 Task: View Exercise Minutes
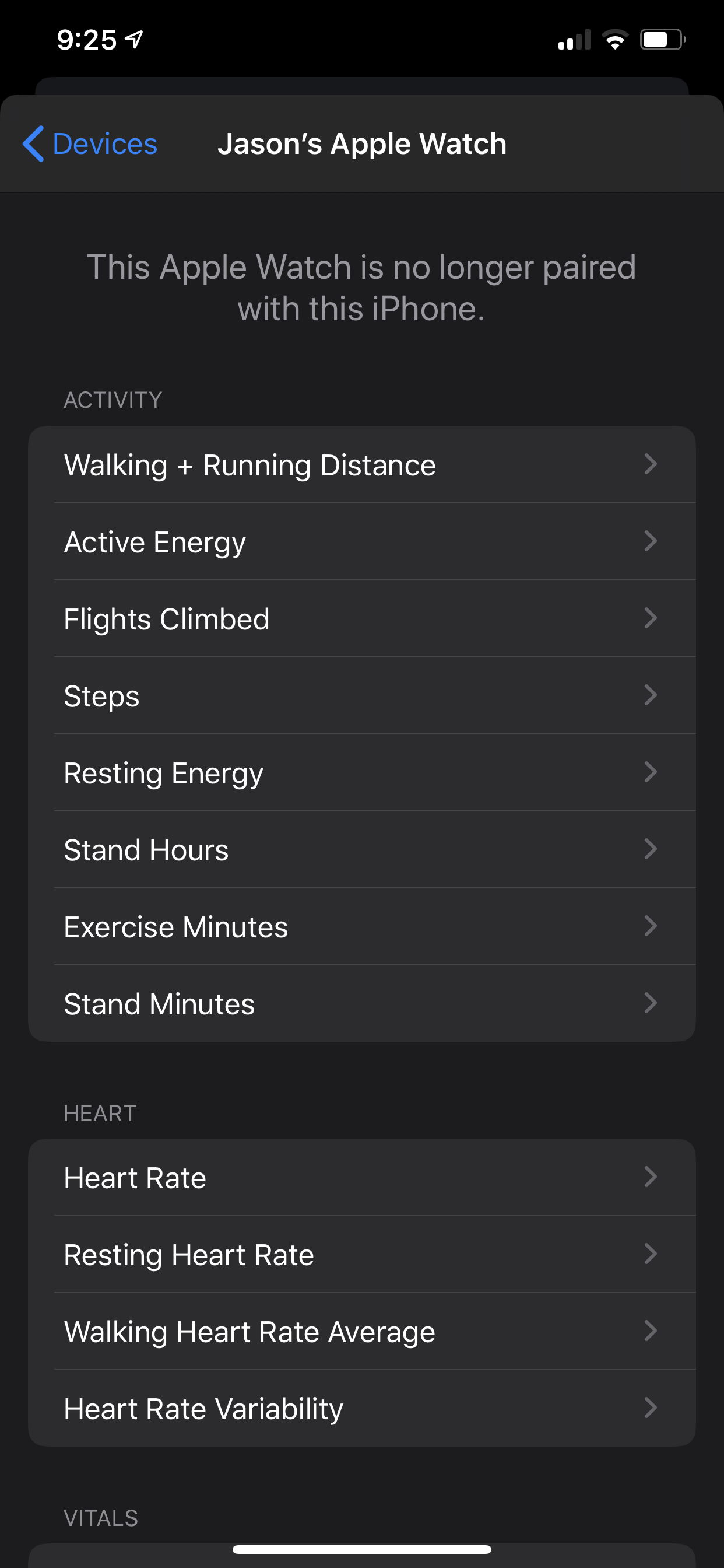(362, 926)
